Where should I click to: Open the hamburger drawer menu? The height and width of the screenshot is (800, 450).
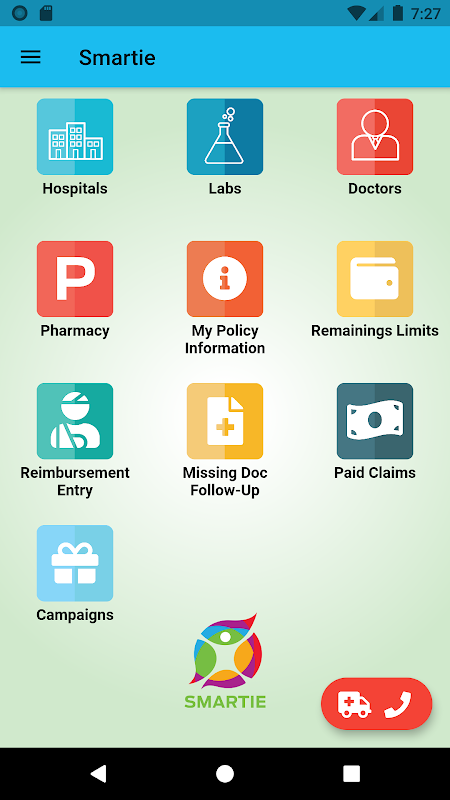click(x=31, y=57)
